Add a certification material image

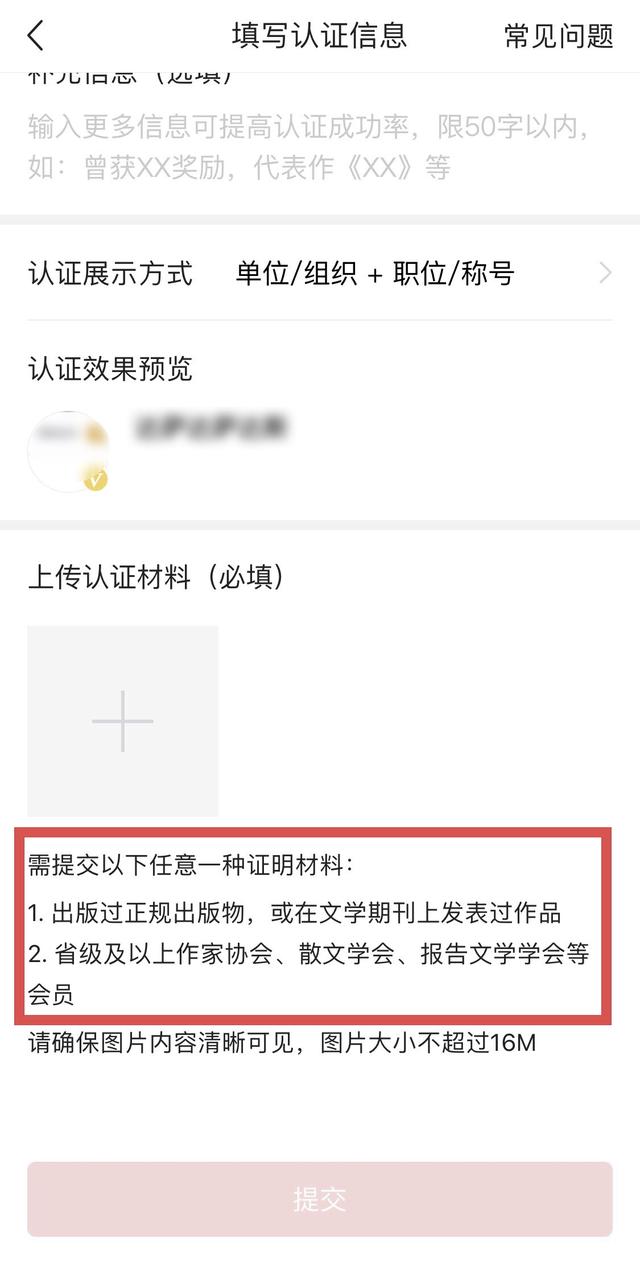(122, 721)
